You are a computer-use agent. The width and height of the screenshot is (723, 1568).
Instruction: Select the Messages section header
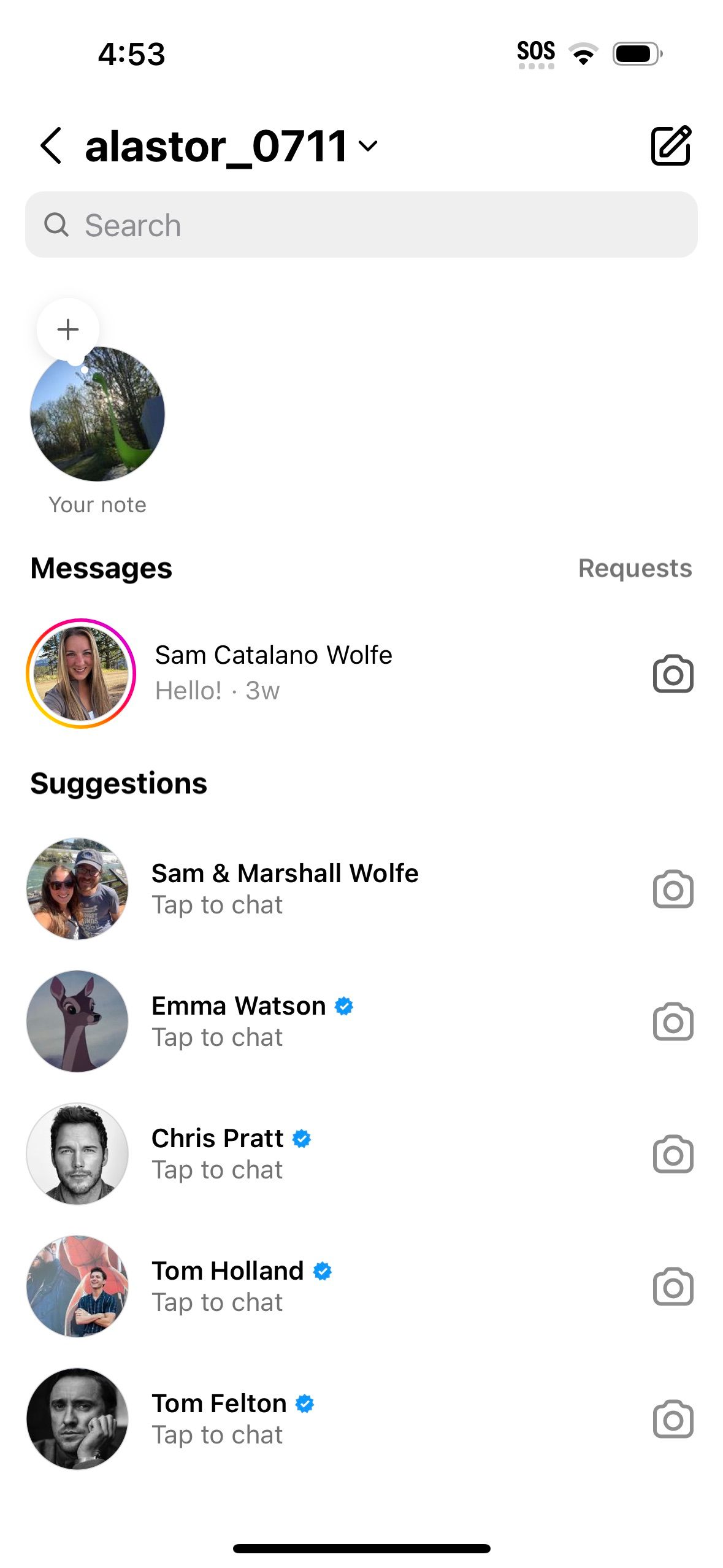[102, 568]
